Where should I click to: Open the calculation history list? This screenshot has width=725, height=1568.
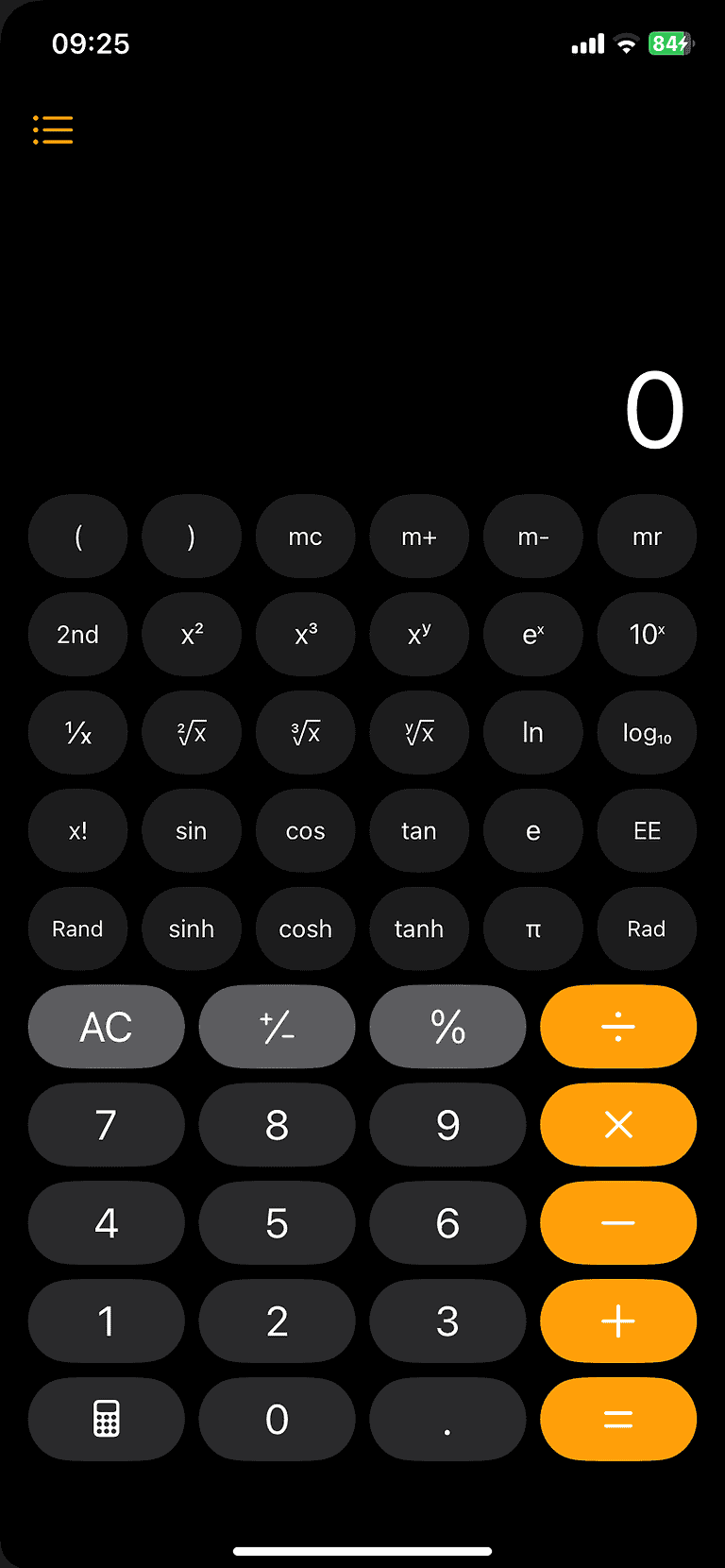coord(52,129)
